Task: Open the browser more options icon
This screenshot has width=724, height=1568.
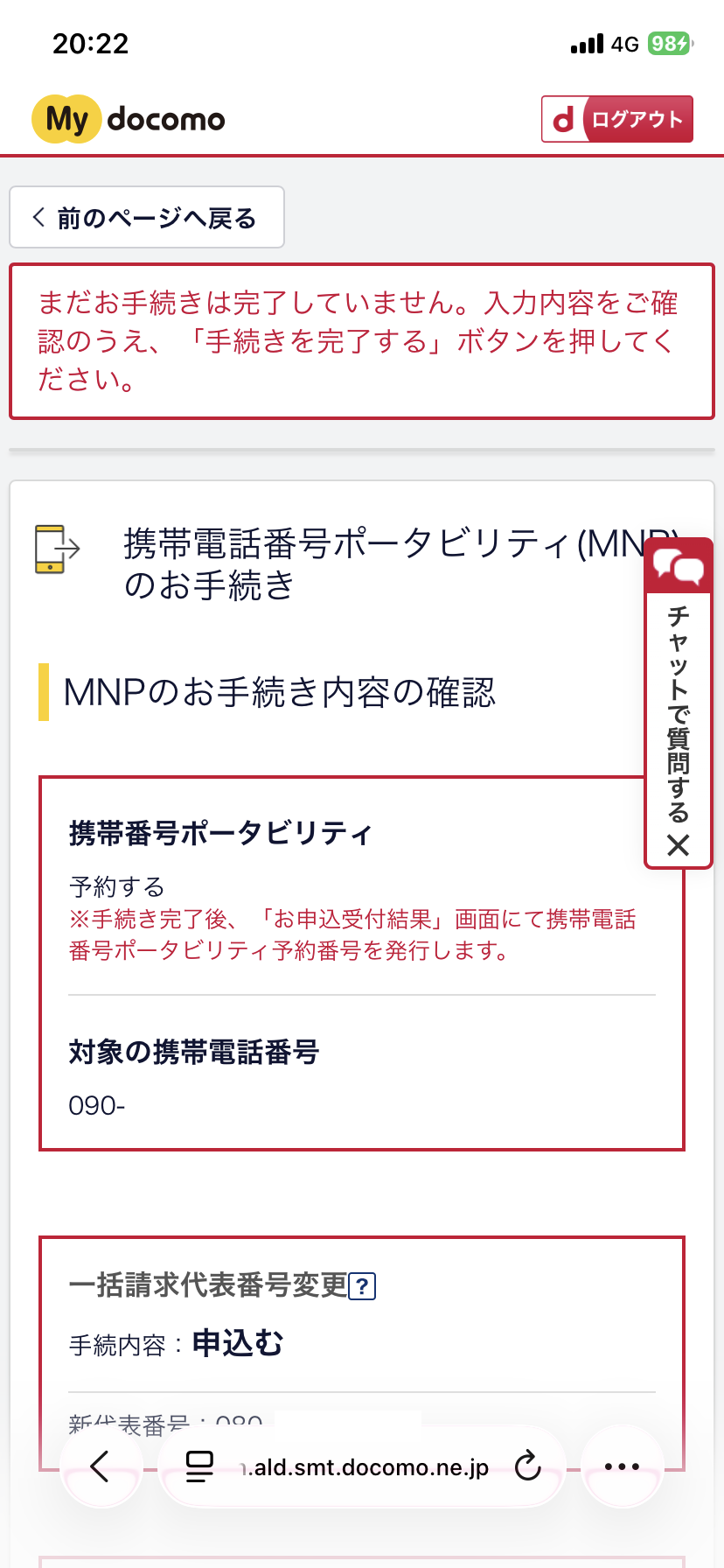Action: click(622, 1465)
